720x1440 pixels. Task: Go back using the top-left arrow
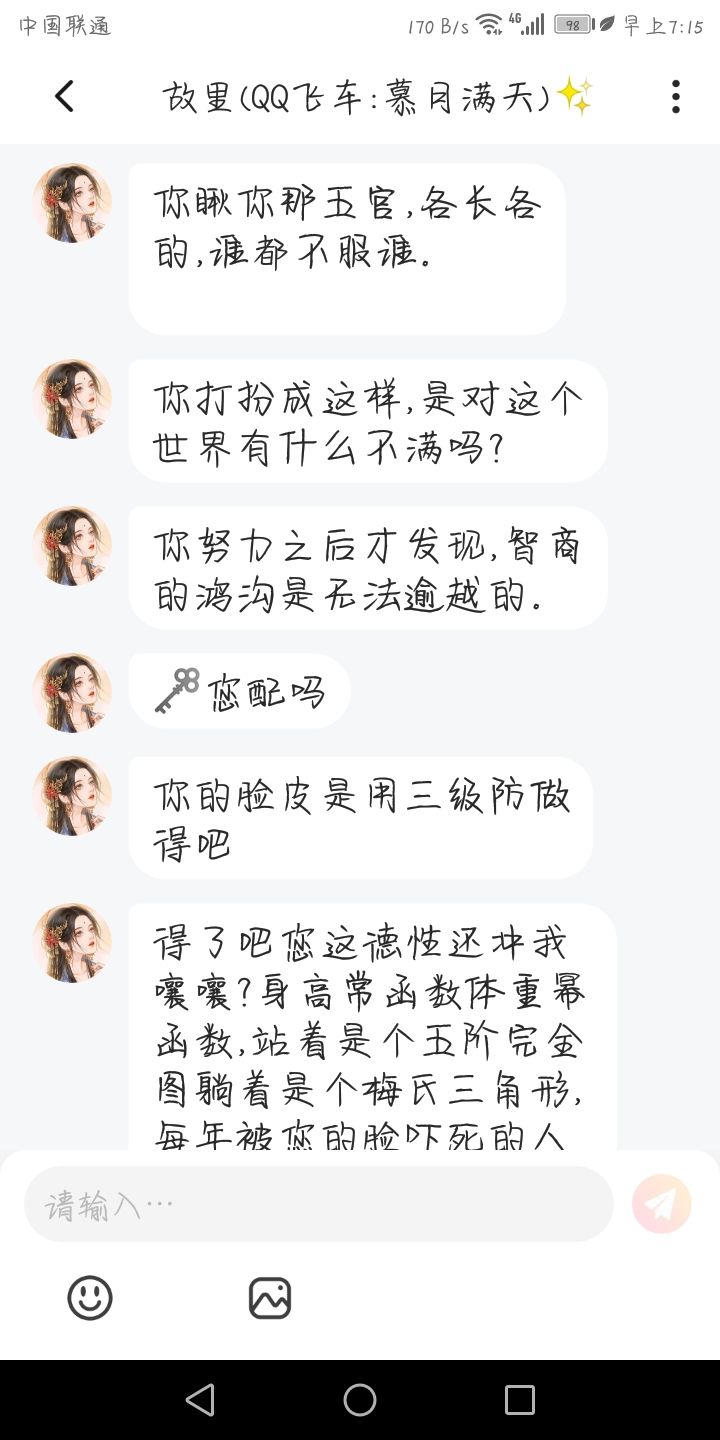(64, 96)
